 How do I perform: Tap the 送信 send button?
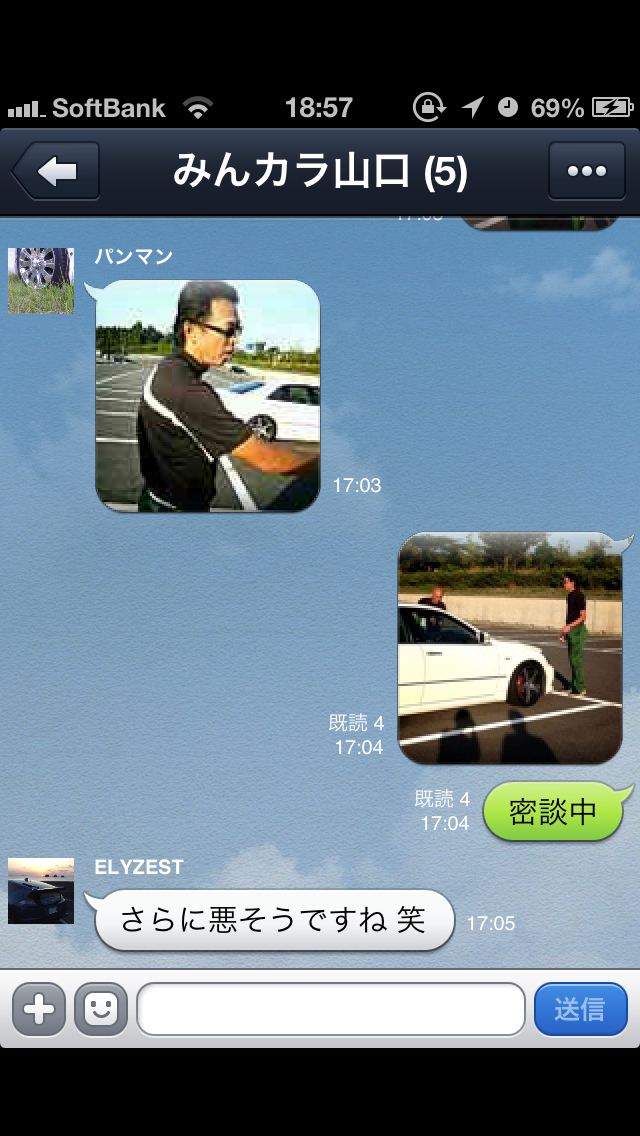pos(580,1009)
